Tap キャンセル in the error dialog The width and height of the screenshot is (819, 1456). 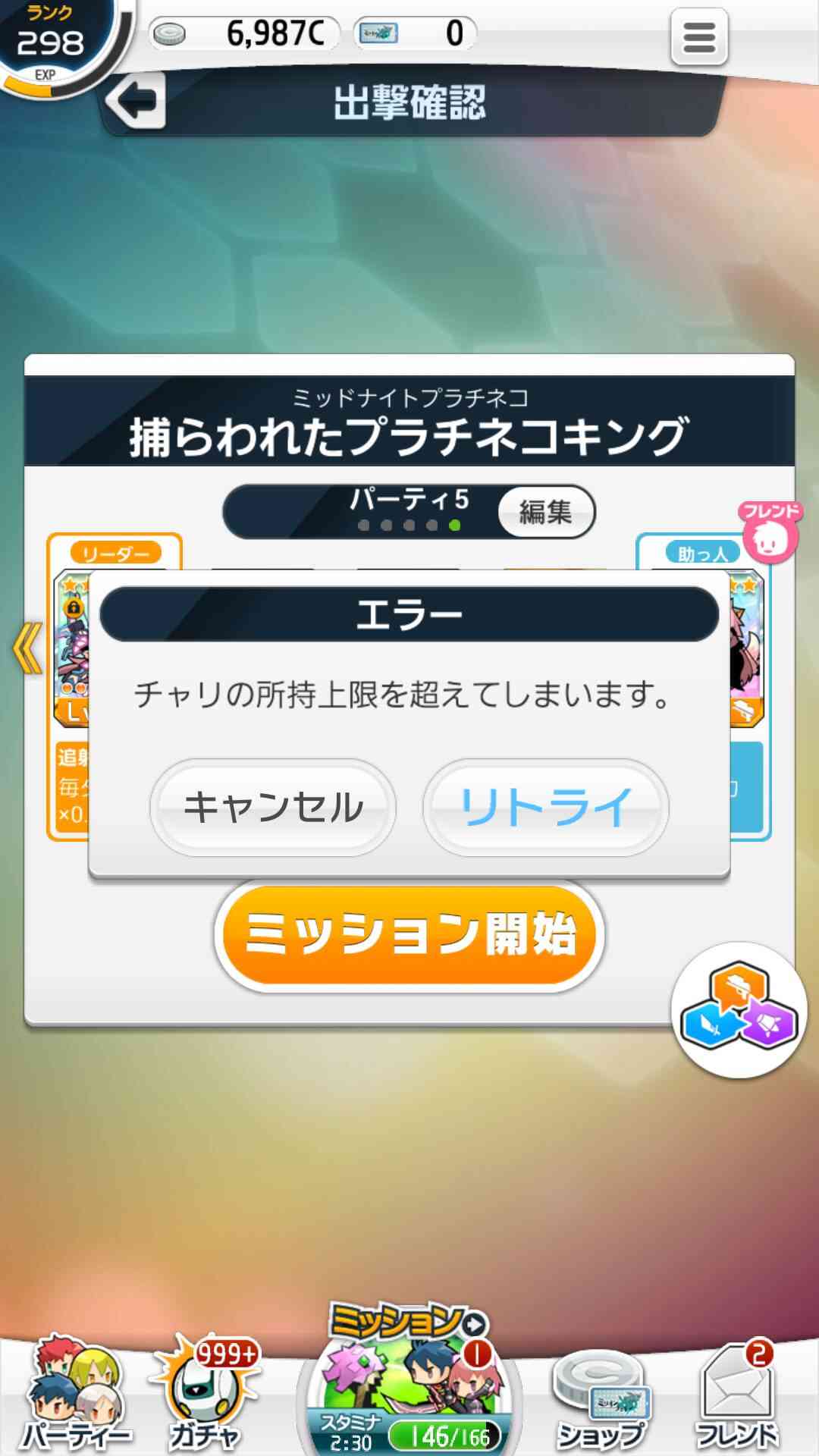pos(273,807)
